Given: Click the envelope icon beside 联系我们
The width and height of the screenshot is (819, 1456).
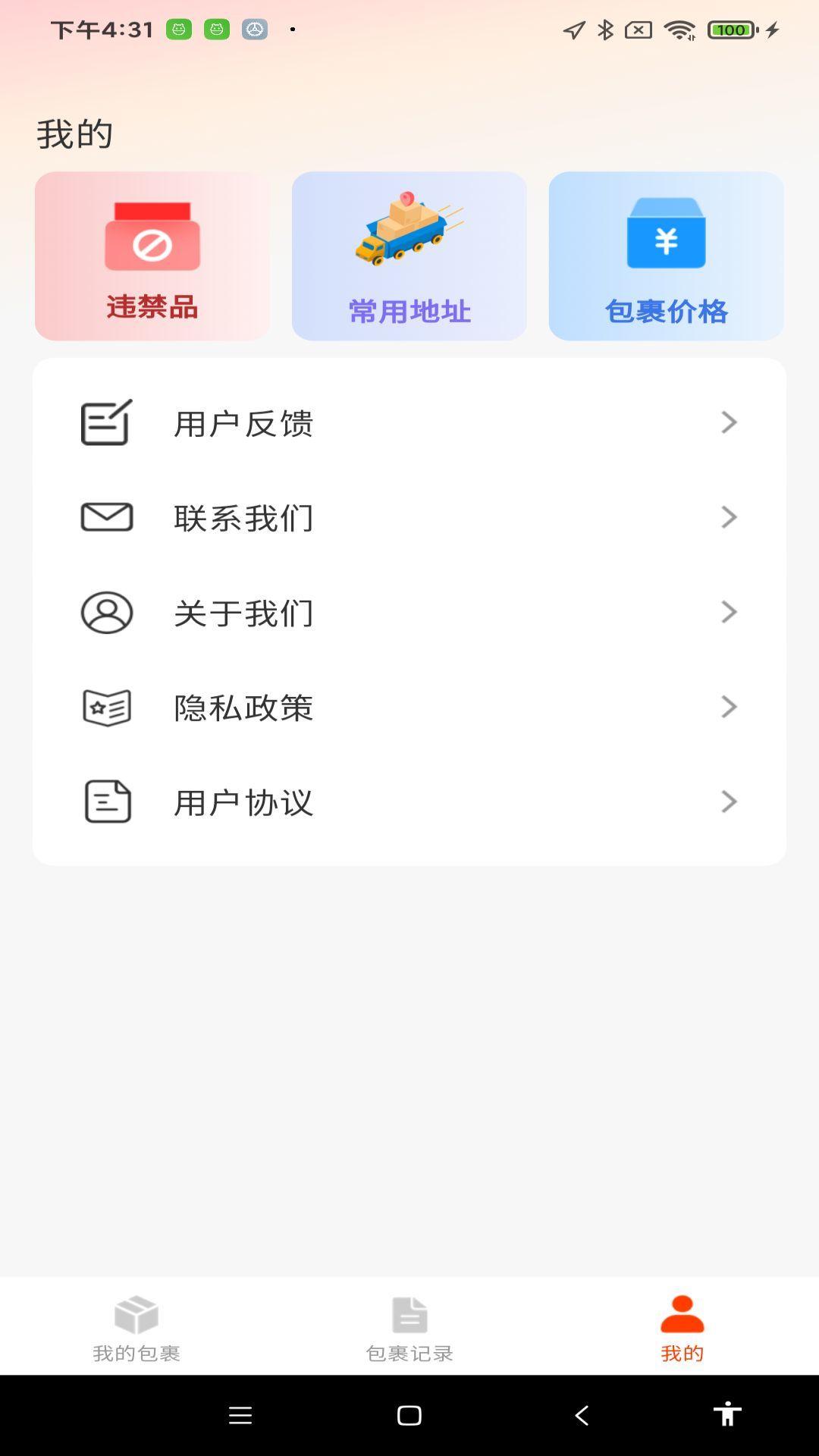Looking at the screenshot, I should pos(106,517).
